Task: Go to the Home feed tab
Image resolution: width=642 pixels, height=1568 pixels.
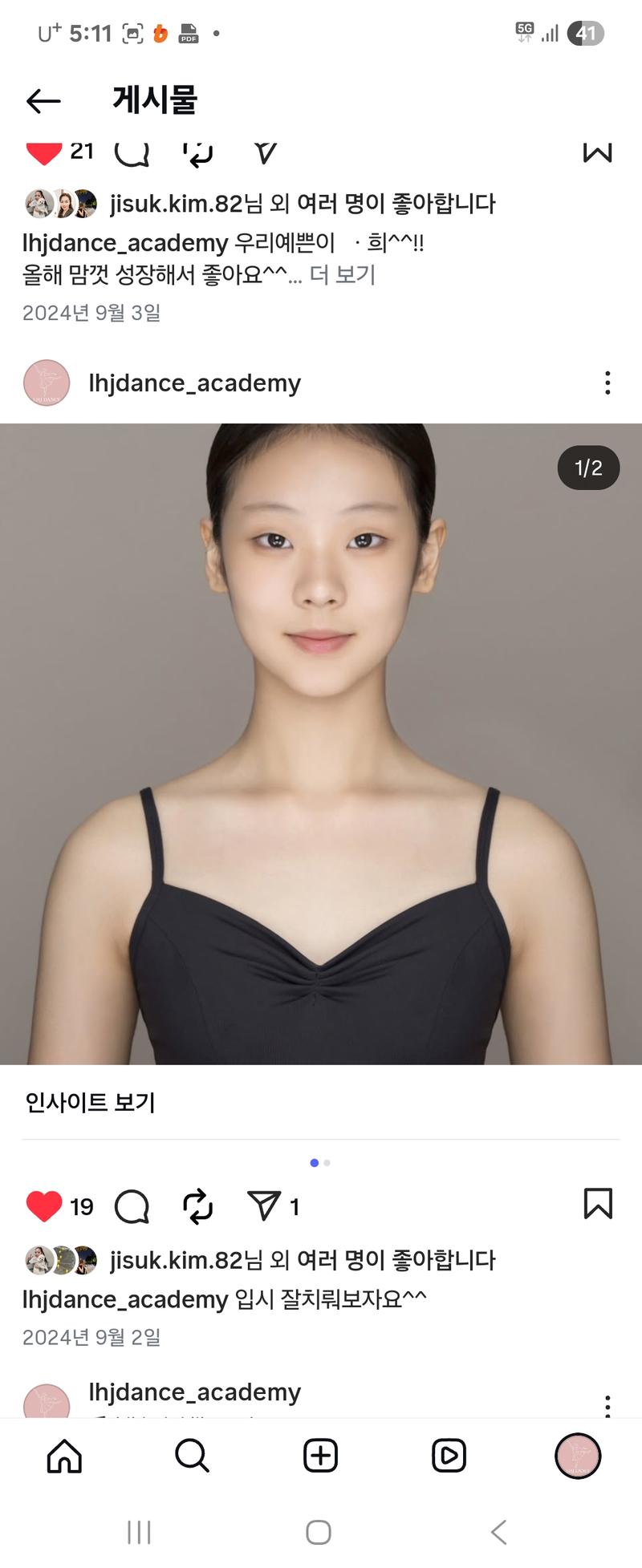Action: [x=64, y=1456]
